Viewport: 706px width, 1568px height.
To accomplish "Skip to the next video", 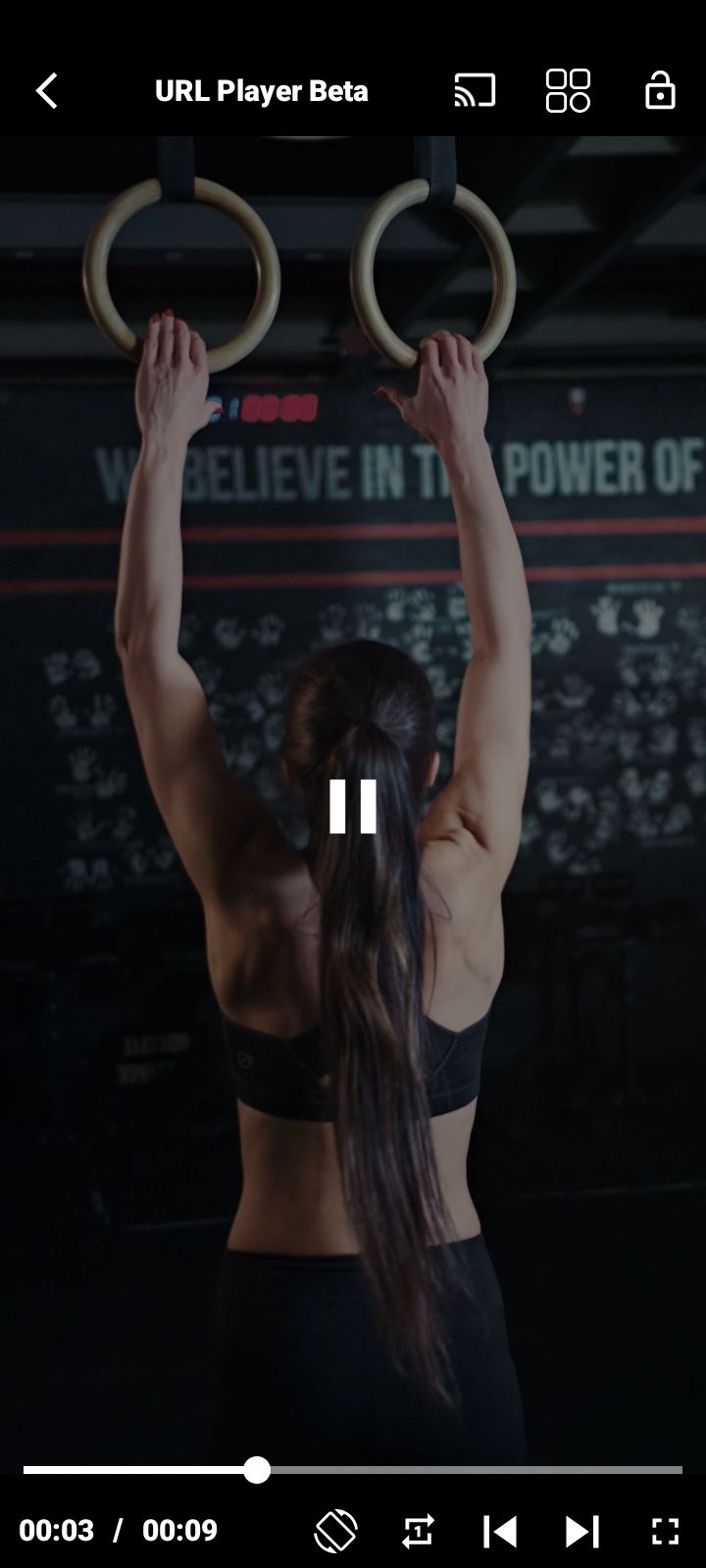I will pyautogui.click(x=582, y=1531).
